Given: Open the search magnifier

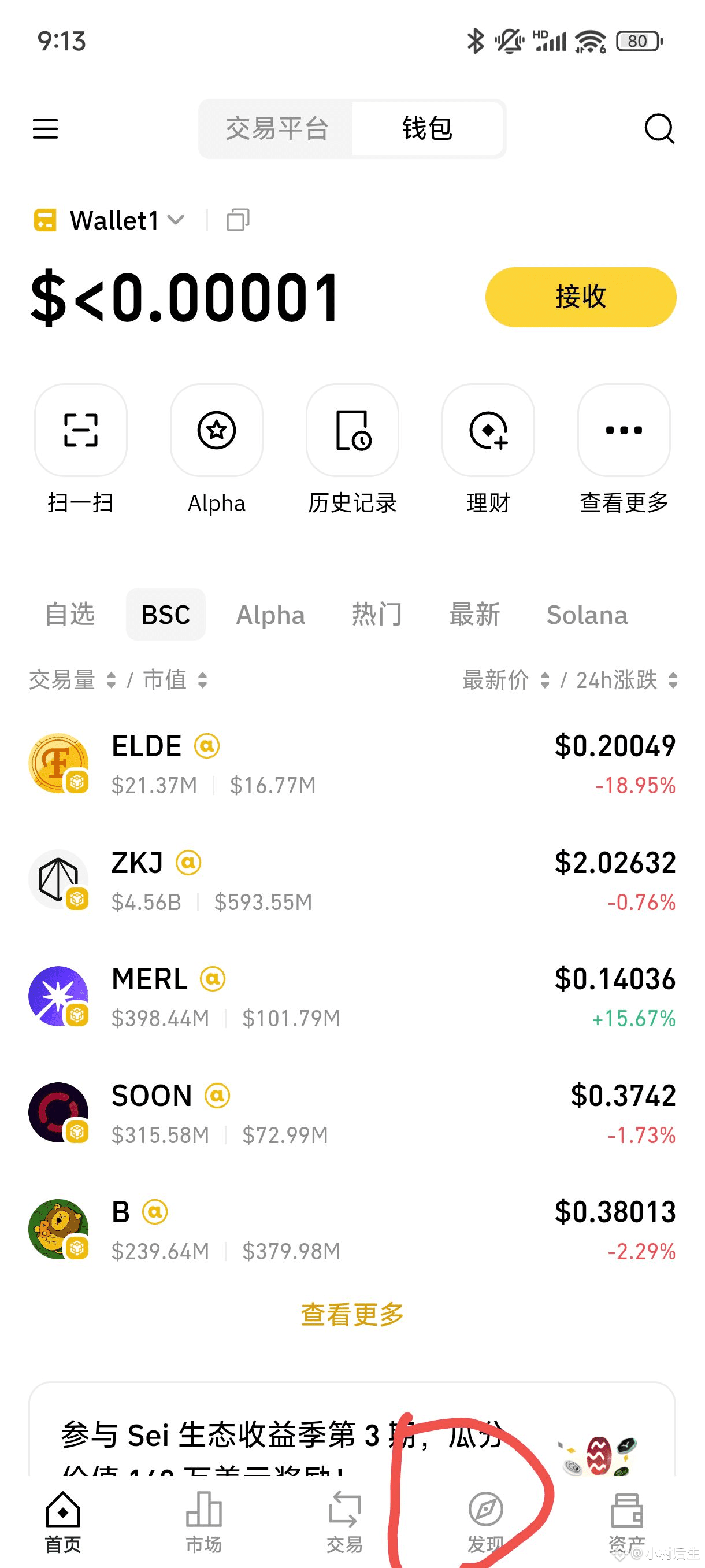Looking at the screenshot, I should (x=659, y=128).
